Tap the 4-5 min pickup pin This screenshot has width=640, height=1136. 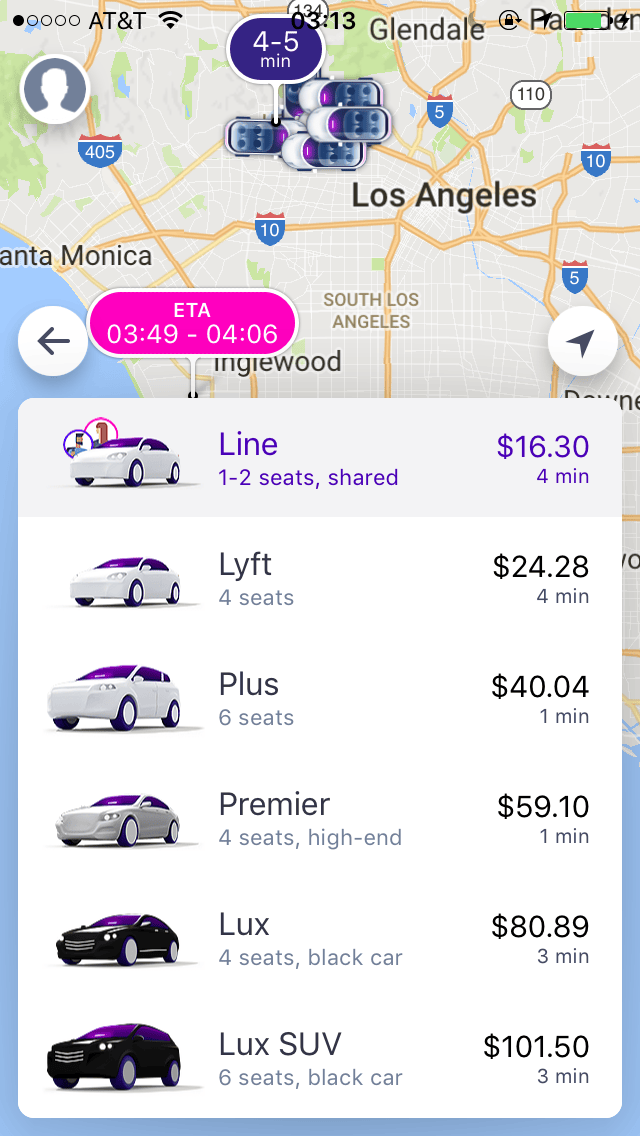(275, 49)
